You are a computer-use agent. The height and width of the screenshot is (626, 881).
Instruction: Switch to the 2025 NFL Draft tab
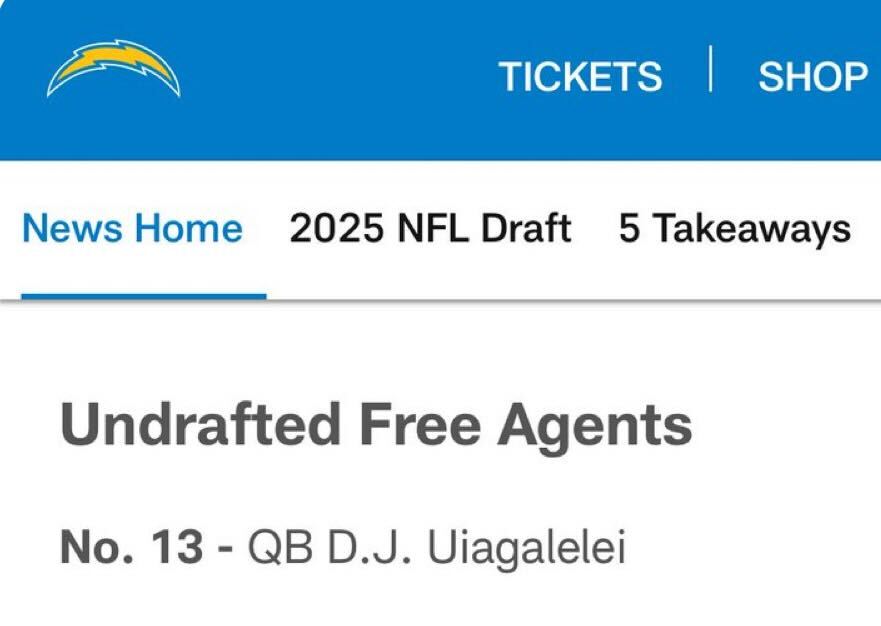coord(430,229)
